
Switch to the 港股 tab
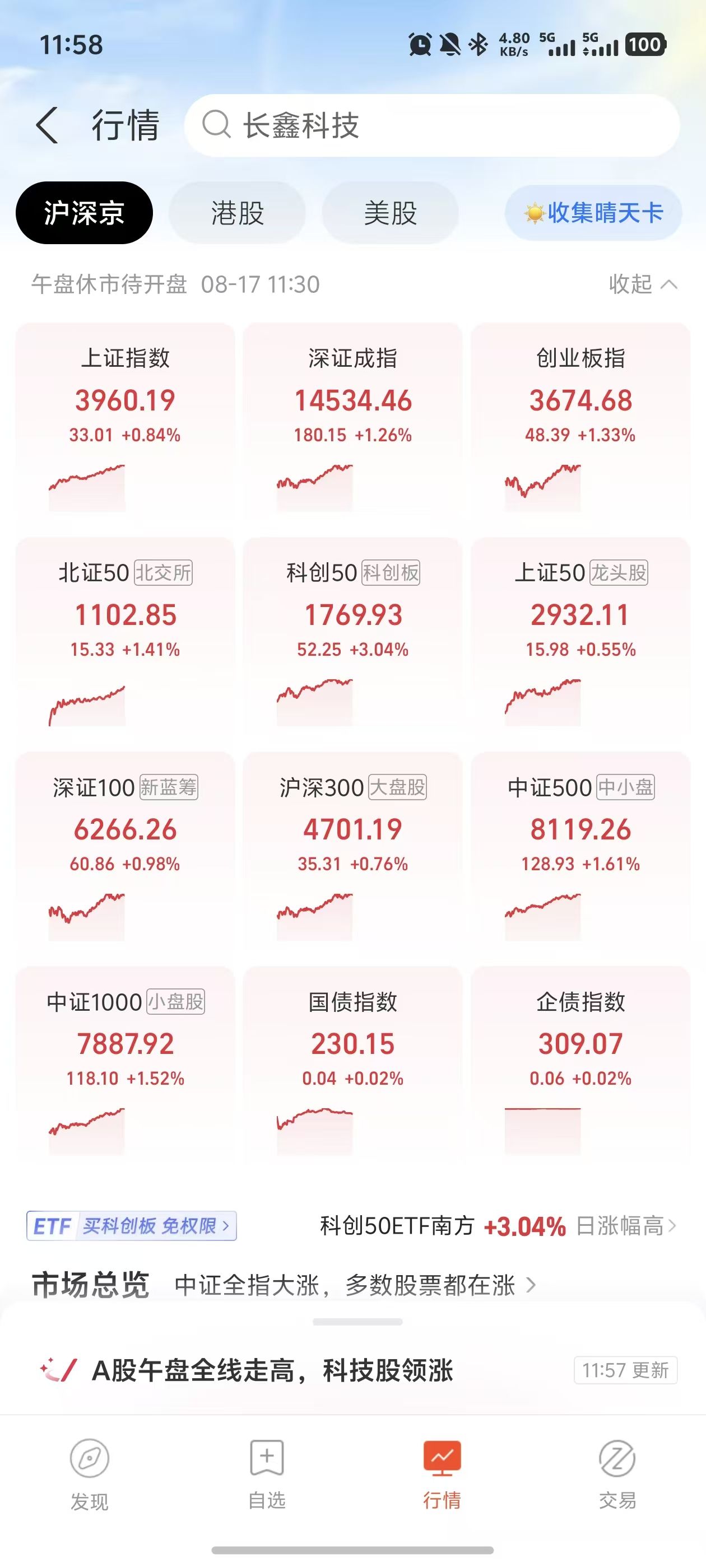238,213
